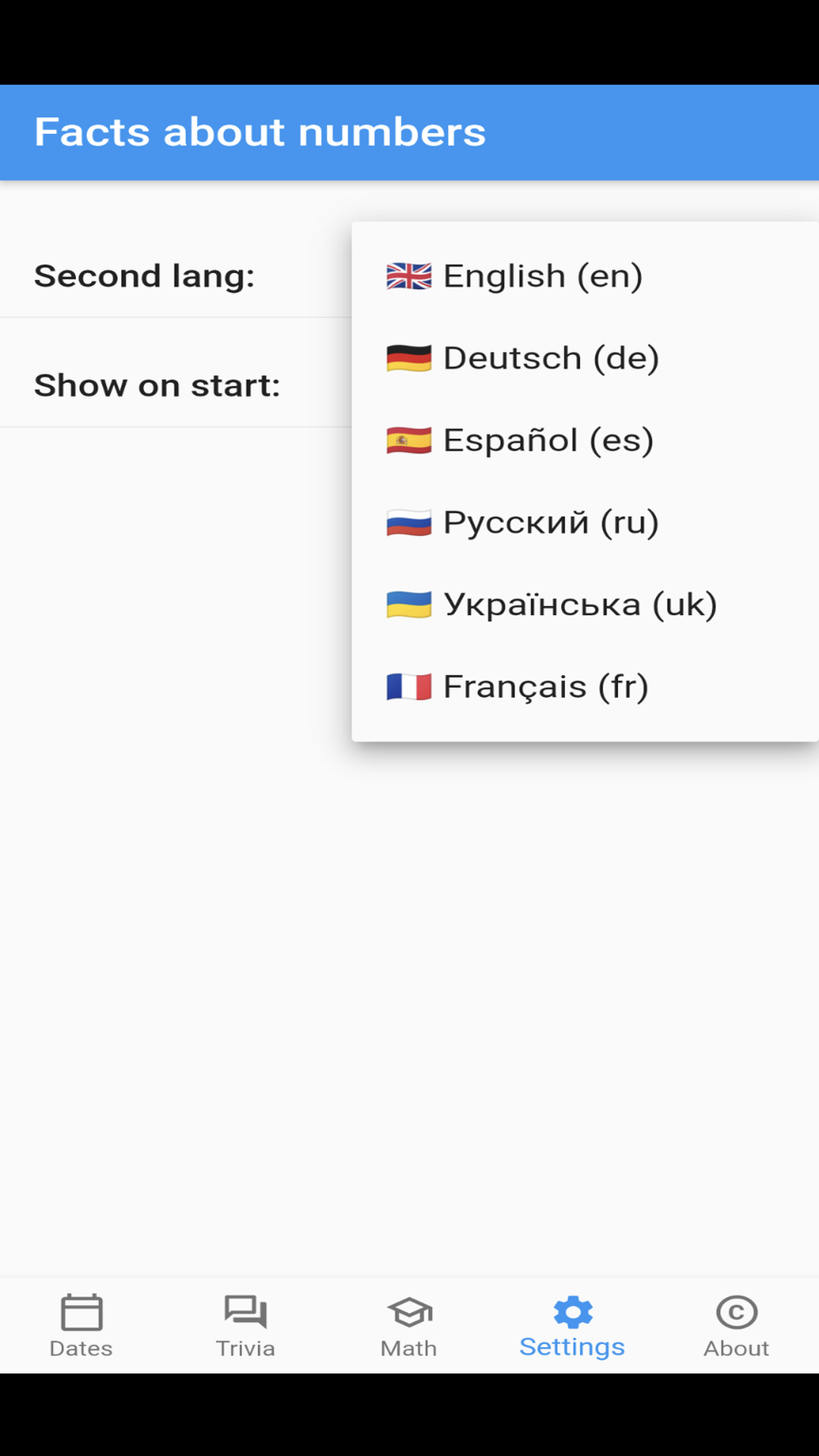Select Français (fr) option
This screenshot has height=1456, width=819.
[585, 686]
